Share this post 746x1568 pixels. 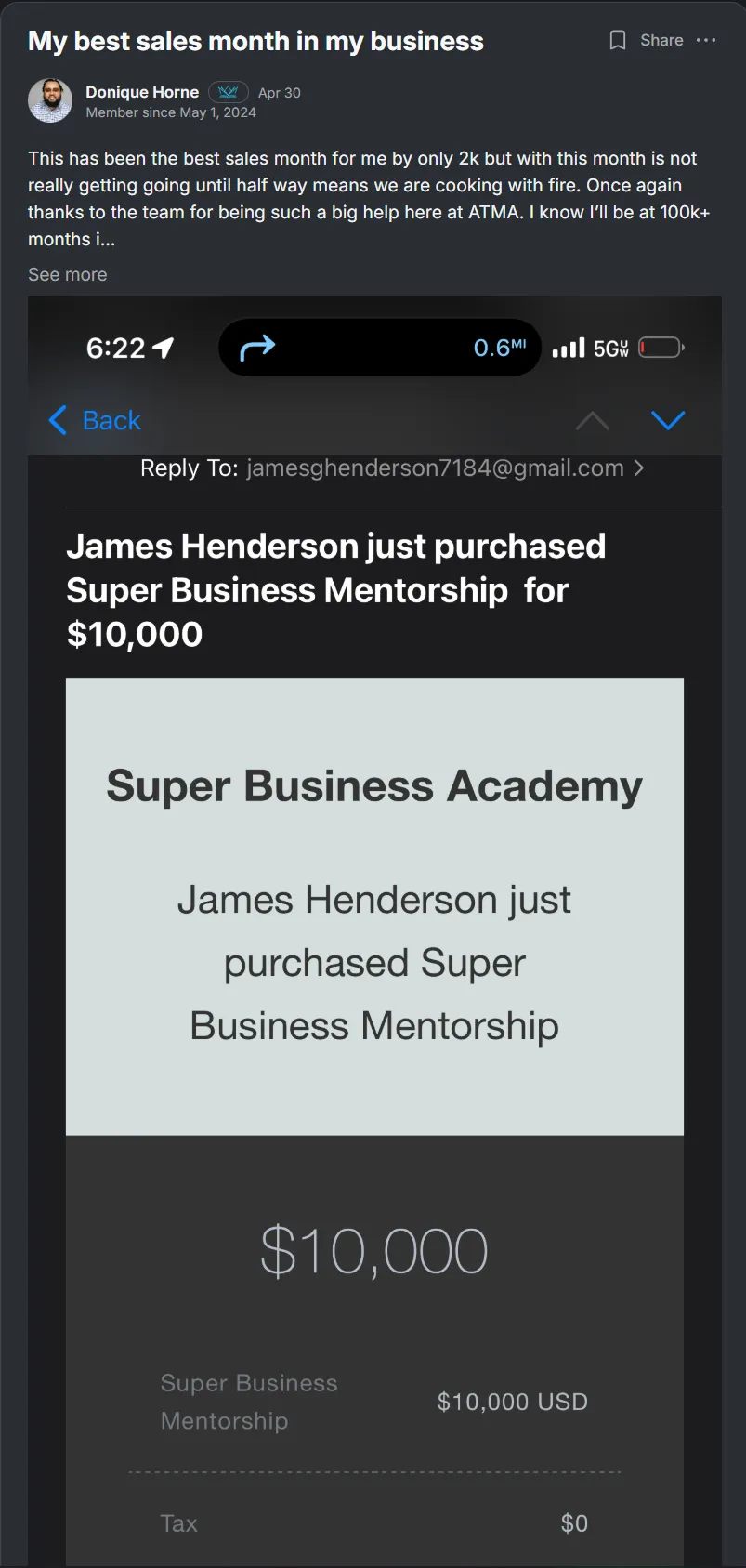coord(661,40)
